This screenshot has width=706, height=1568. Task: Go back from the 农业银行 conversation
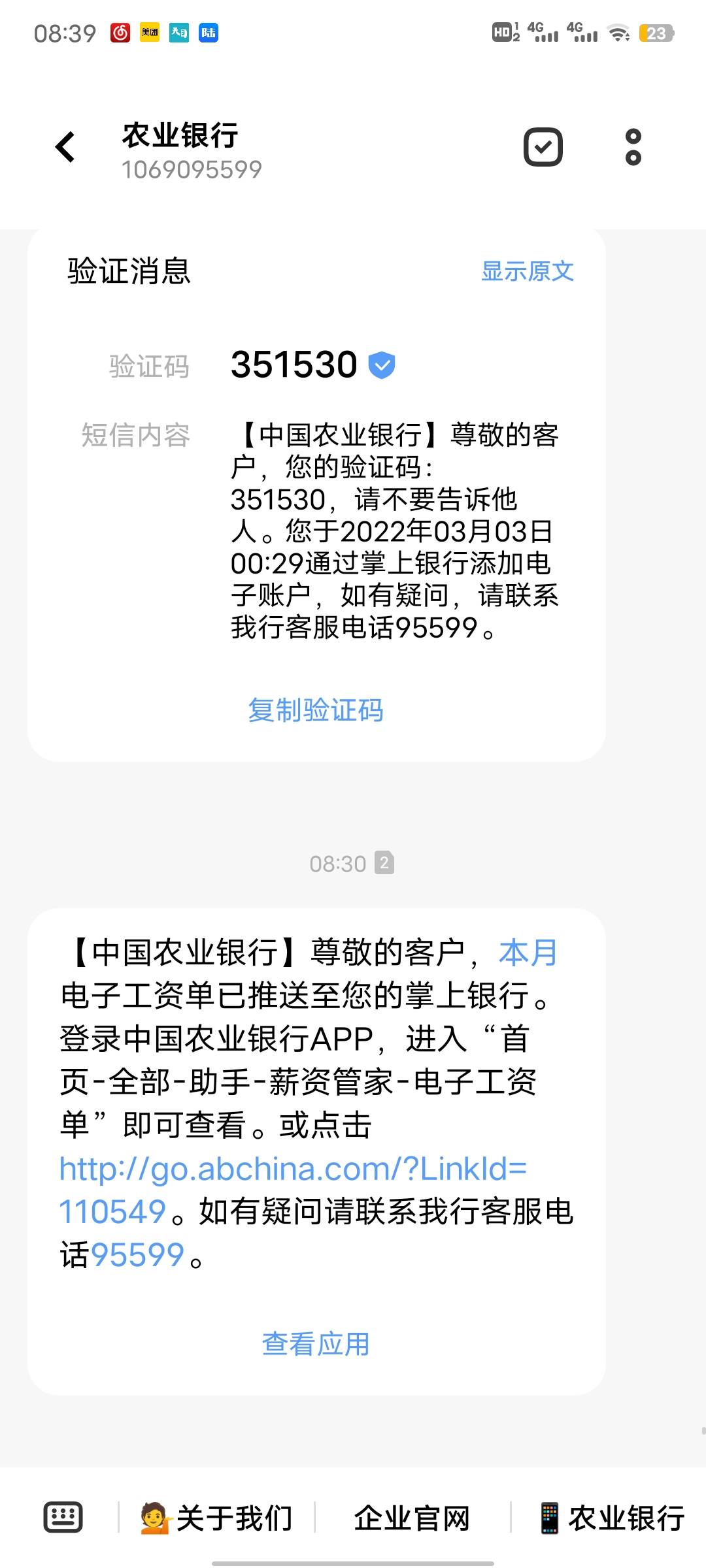pyautogui.click(x=65, y=147)
